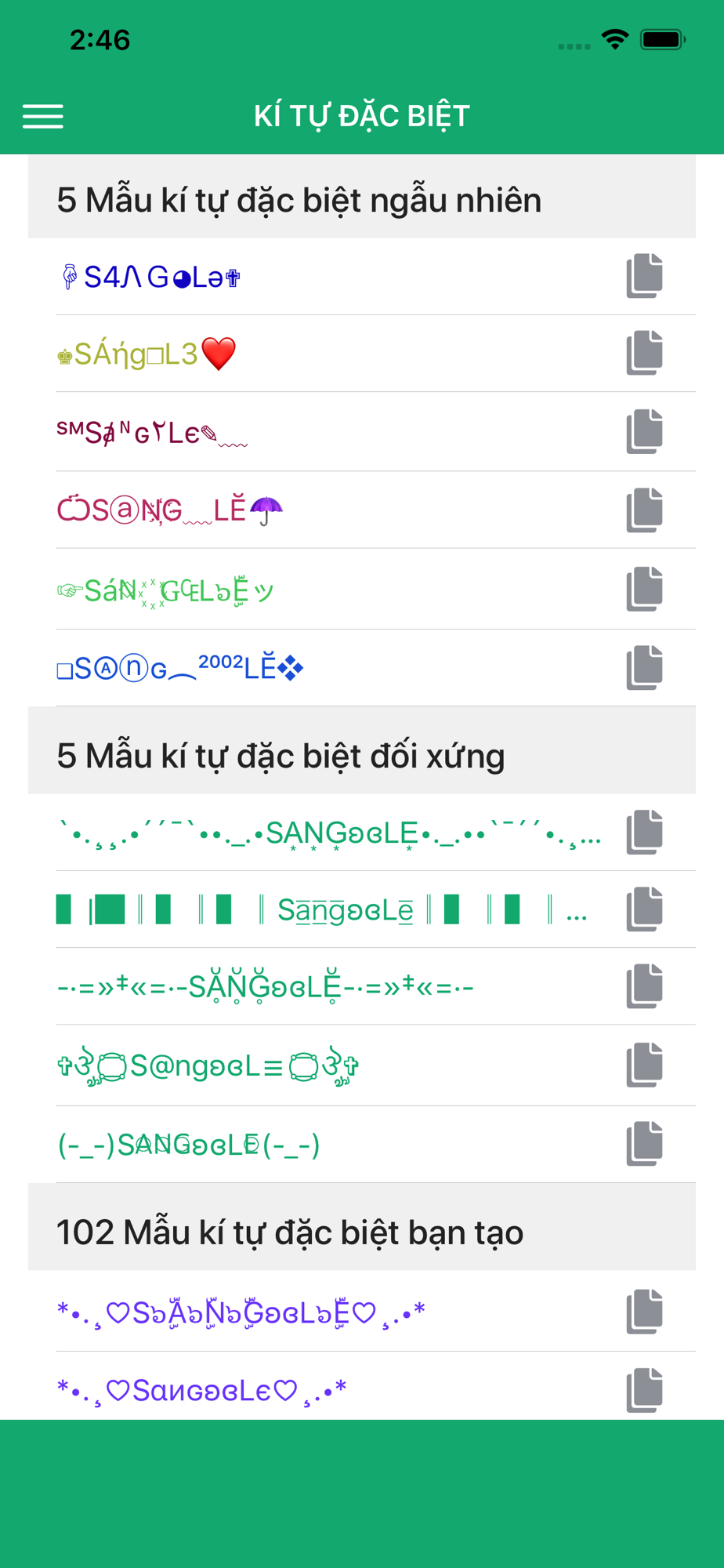The height and width of the screenshot is (1568, 724).
Task: Copy the blue name containing 2002
Action: click(x=645, y=668)
